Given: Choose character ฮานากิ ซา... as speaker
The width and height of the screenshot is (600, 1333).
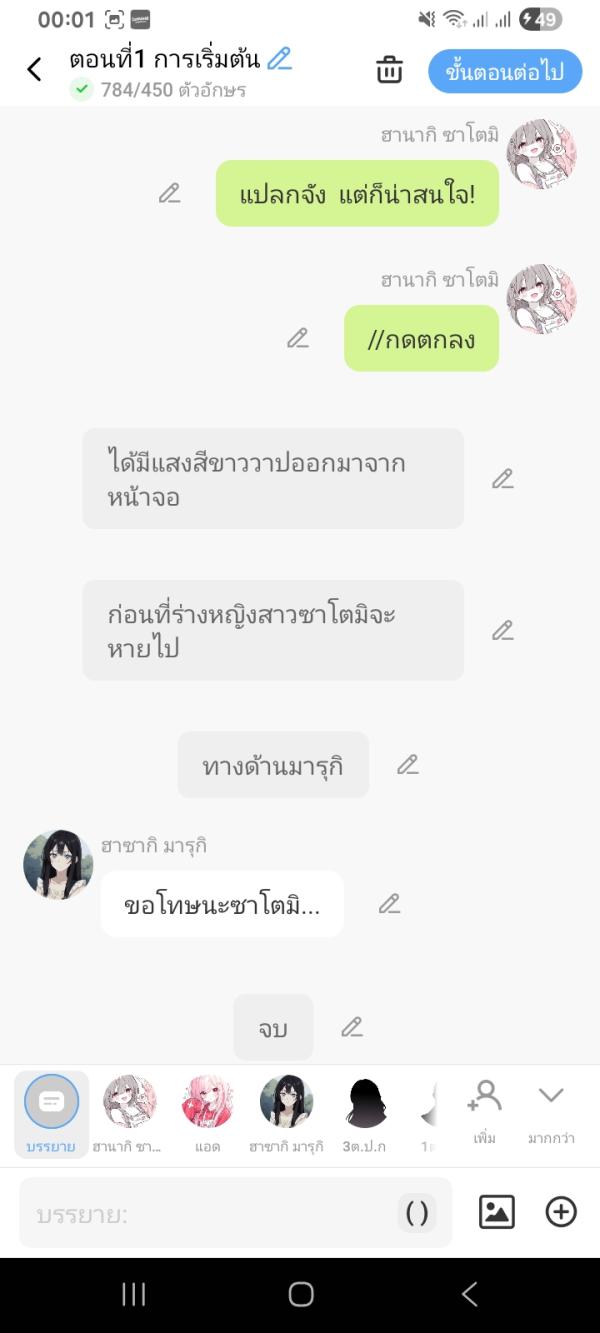Looking at the screenshot, I should [x=129, y=1112].
